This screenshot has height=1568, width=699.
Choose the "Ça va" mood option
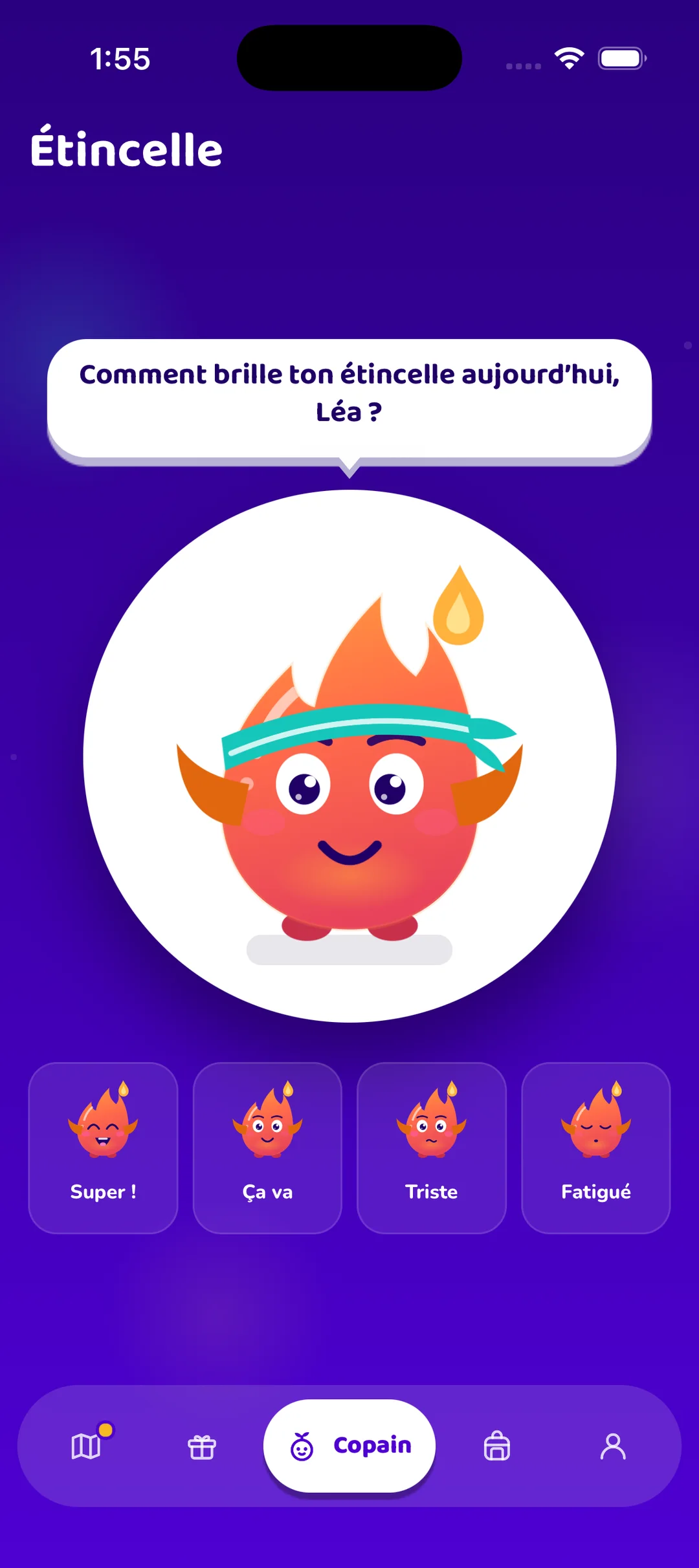coord(267,1148)
